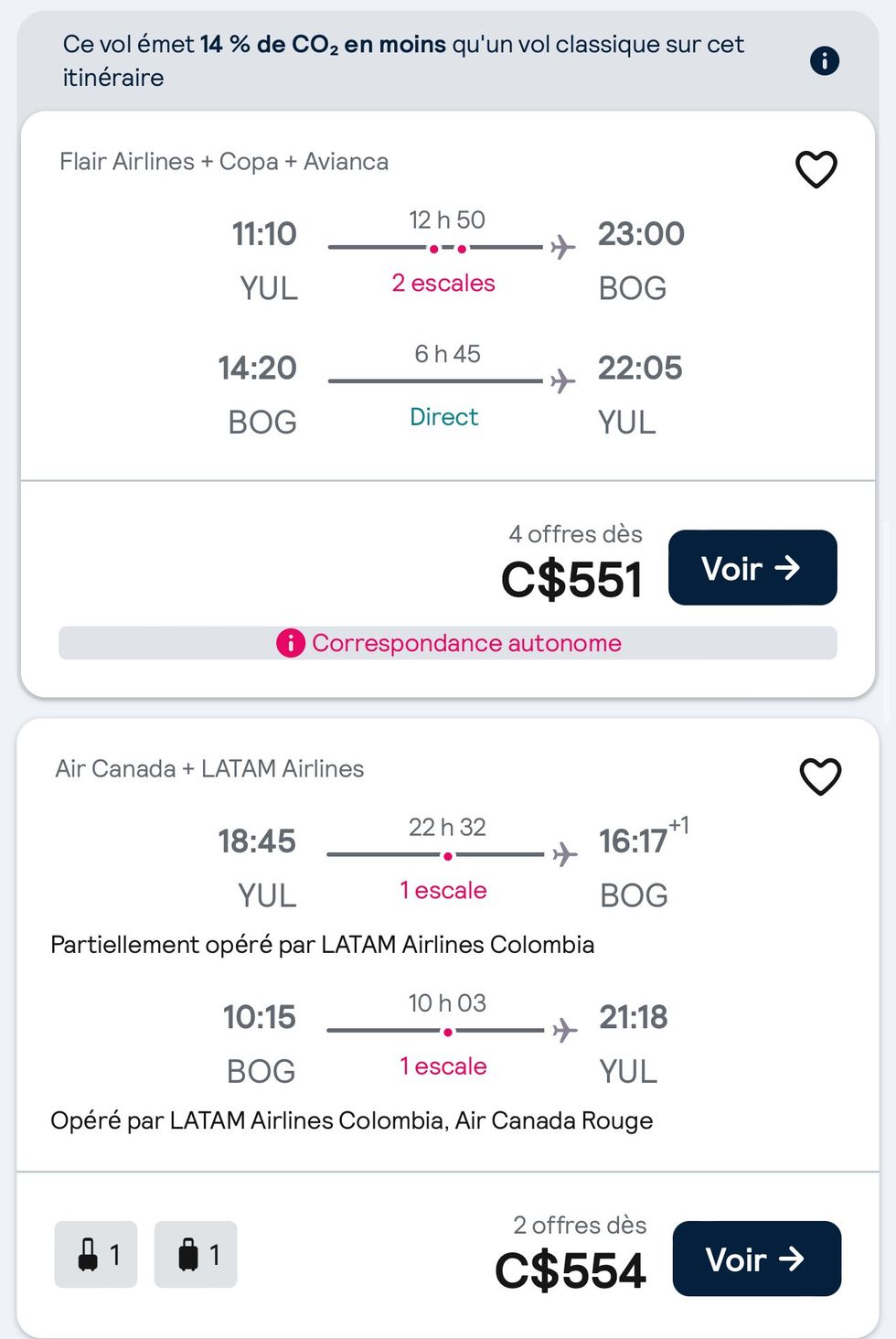Favorite the Air Canada + LATAM itinerary
Image resolution: width=896 pixels, height=1339 pixels.
(x=820, y=777)
